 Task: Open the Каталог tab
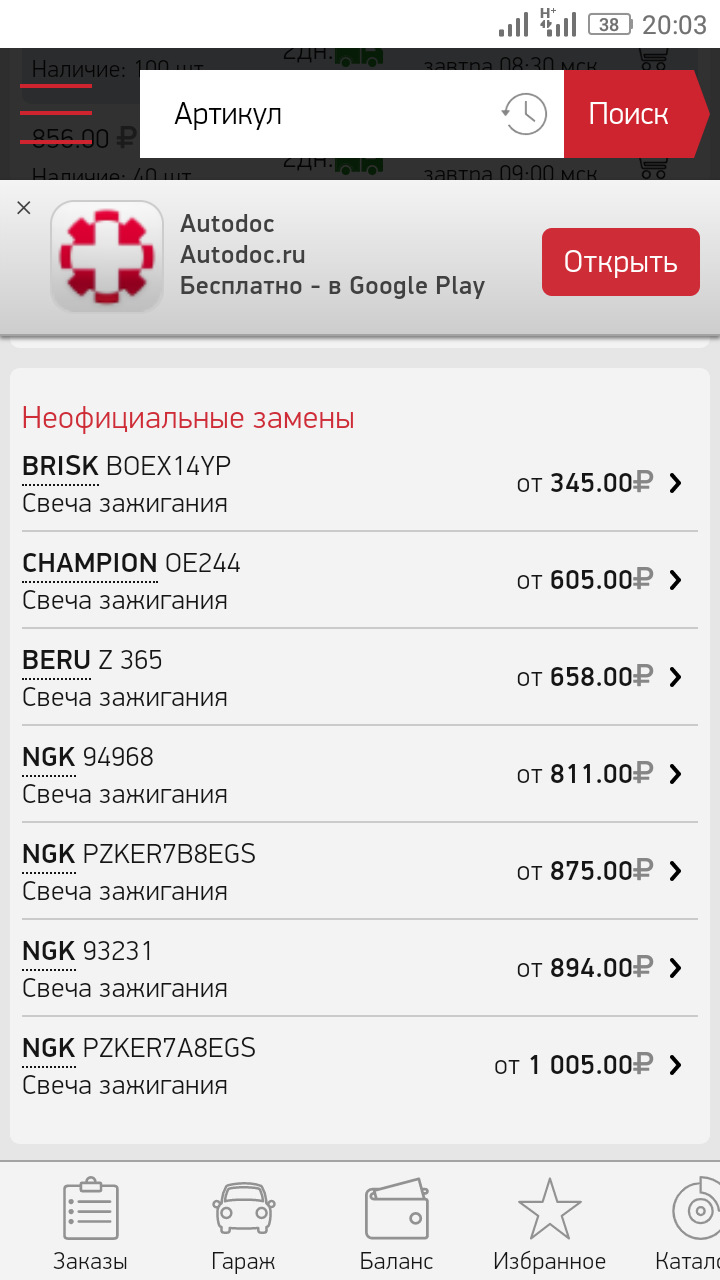pos(690,1223)
